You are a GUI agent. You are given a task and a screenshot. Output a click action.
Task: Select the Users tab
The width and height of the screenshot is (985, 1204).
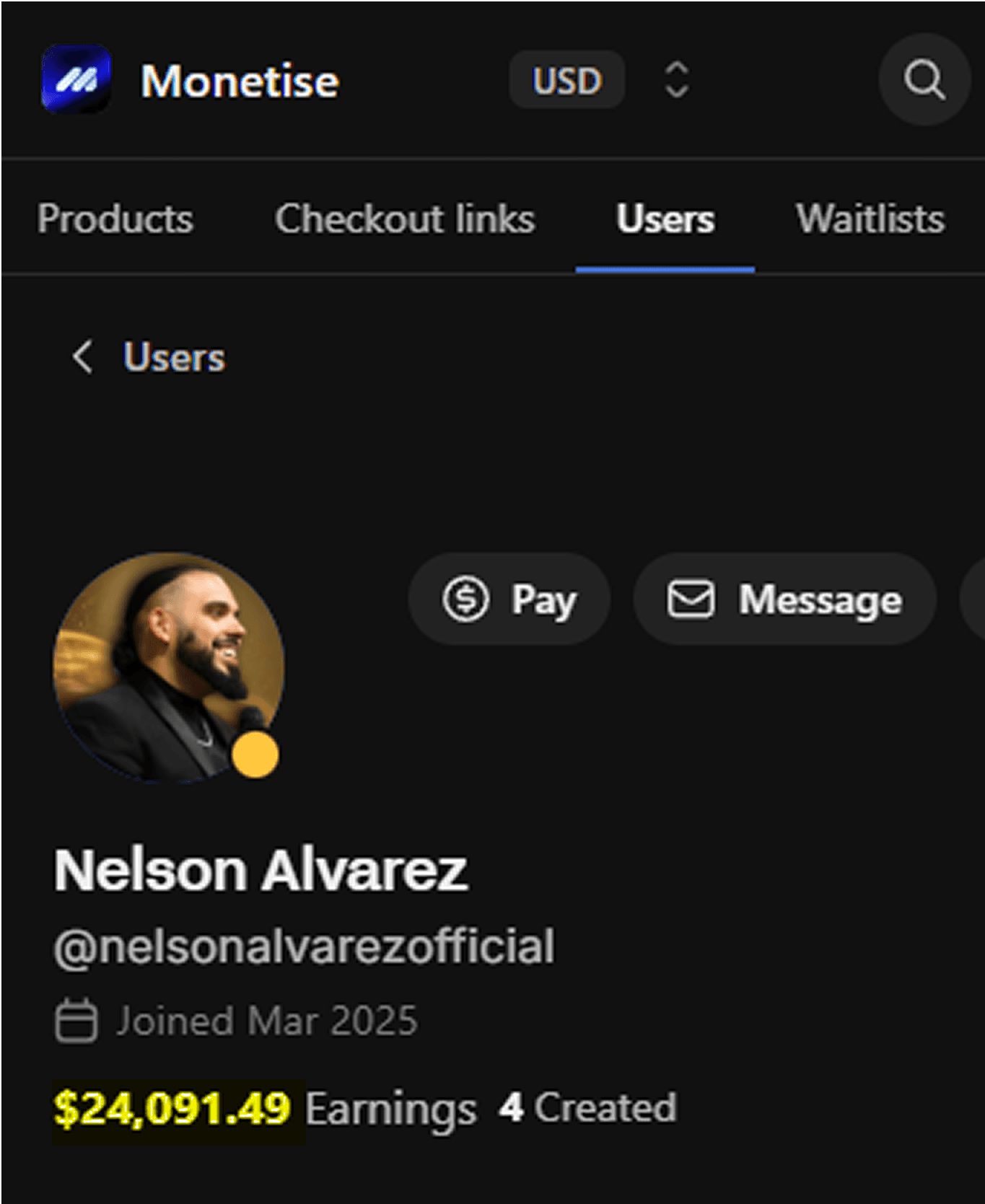pyautogui.click(x=665, y=219)
